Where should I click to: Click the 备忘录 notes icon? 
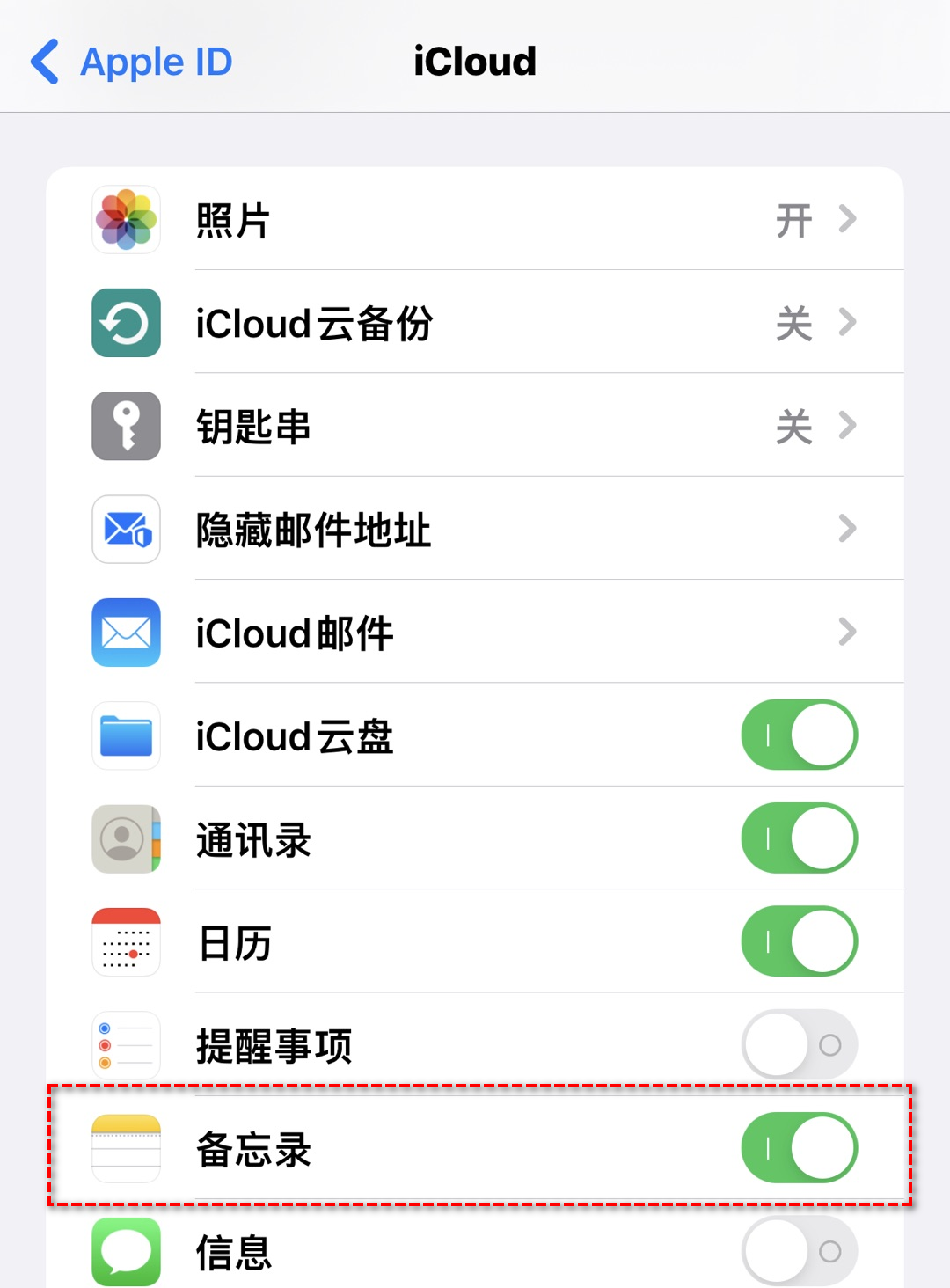click(x=126, y=1146)
